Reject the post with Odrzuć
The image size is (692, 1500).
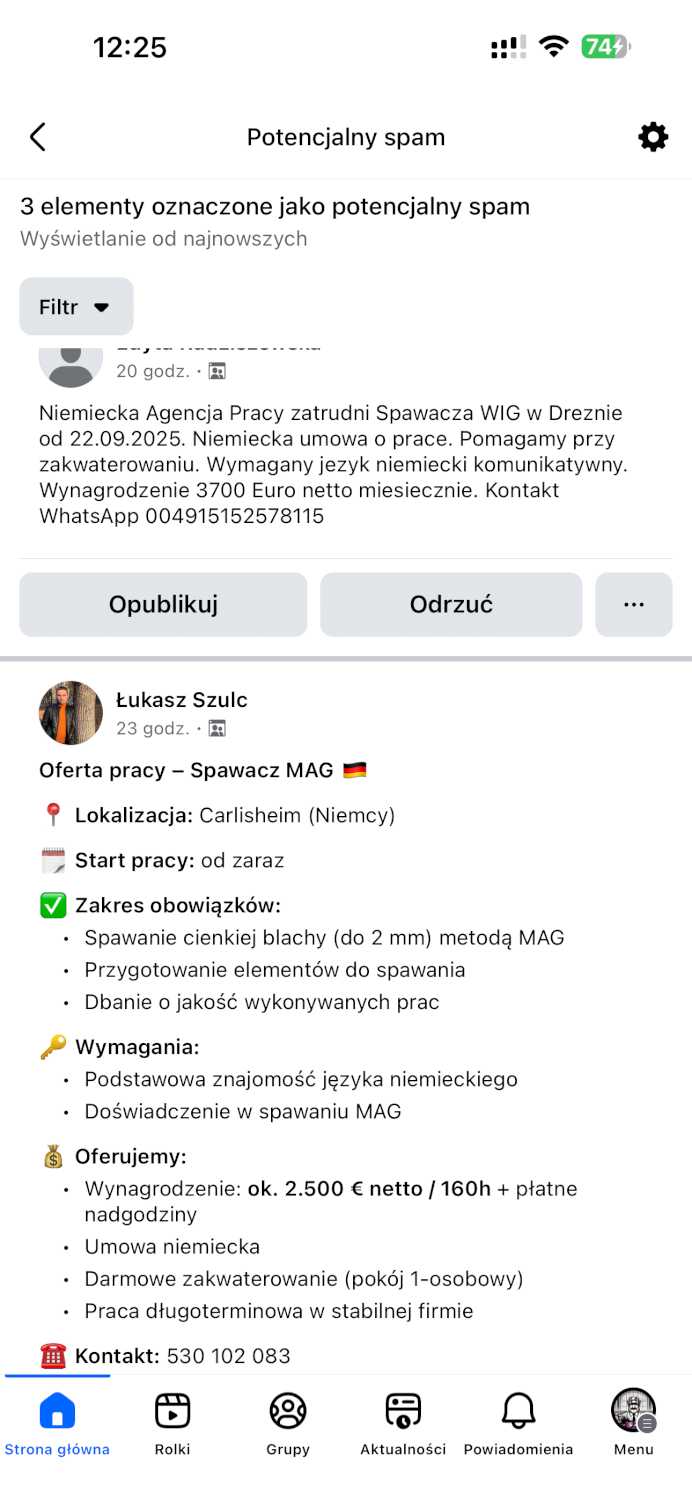pos(451,604)
